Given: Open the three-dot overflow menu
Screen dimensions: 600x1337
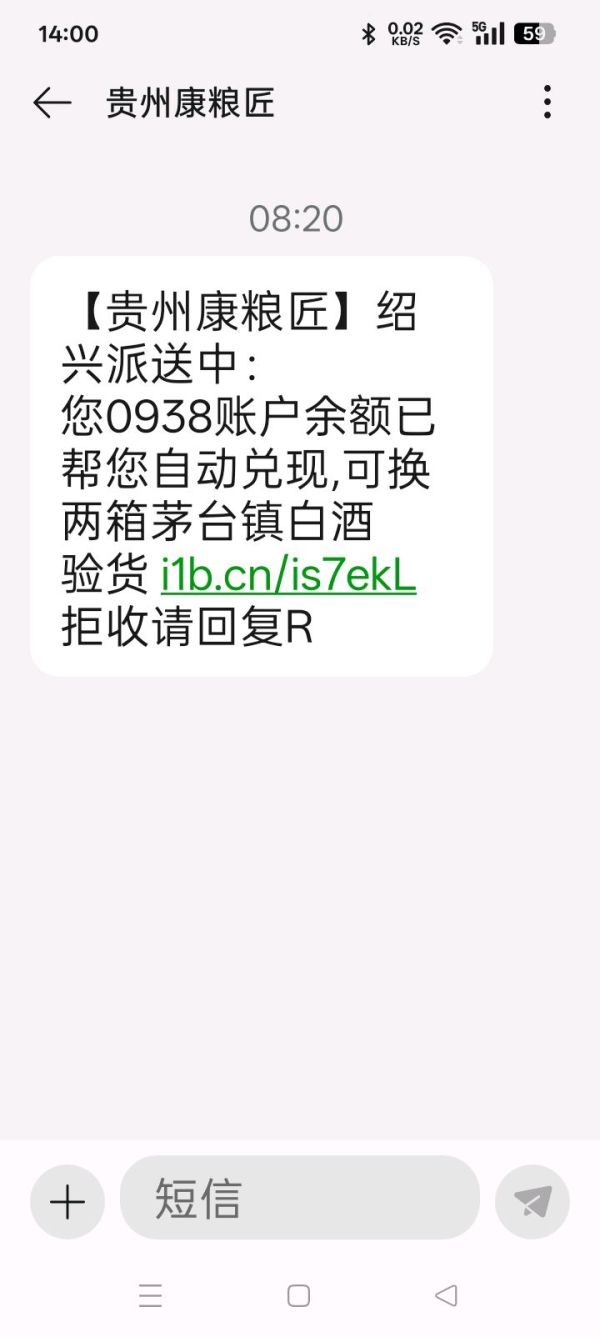Looking at the screenshot, I should [x=547, y=102].
